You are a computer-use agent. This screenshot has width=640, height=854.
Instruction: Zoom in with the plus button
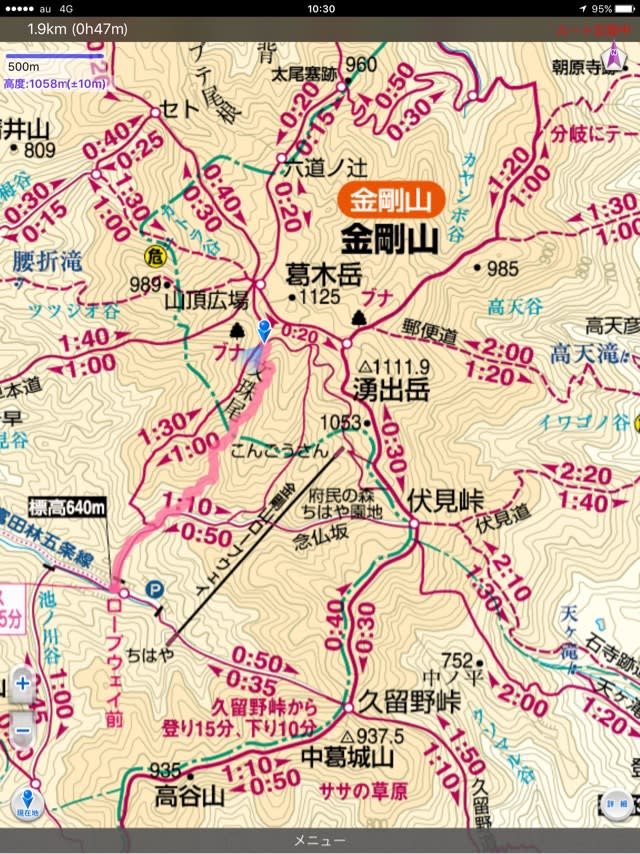point(22,686)
